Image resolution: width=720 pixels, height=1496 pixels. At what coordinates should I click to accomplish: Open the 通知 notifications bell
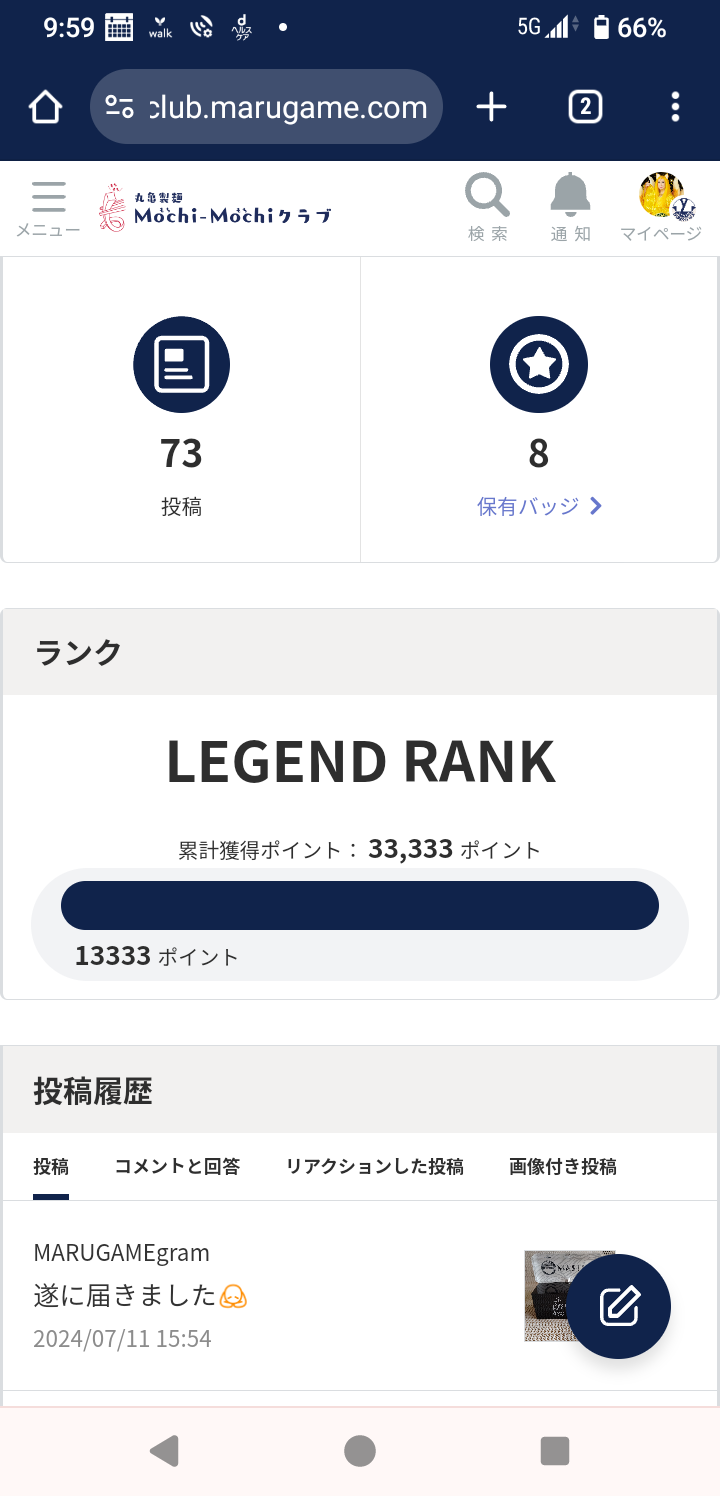(x=571, y=207)
